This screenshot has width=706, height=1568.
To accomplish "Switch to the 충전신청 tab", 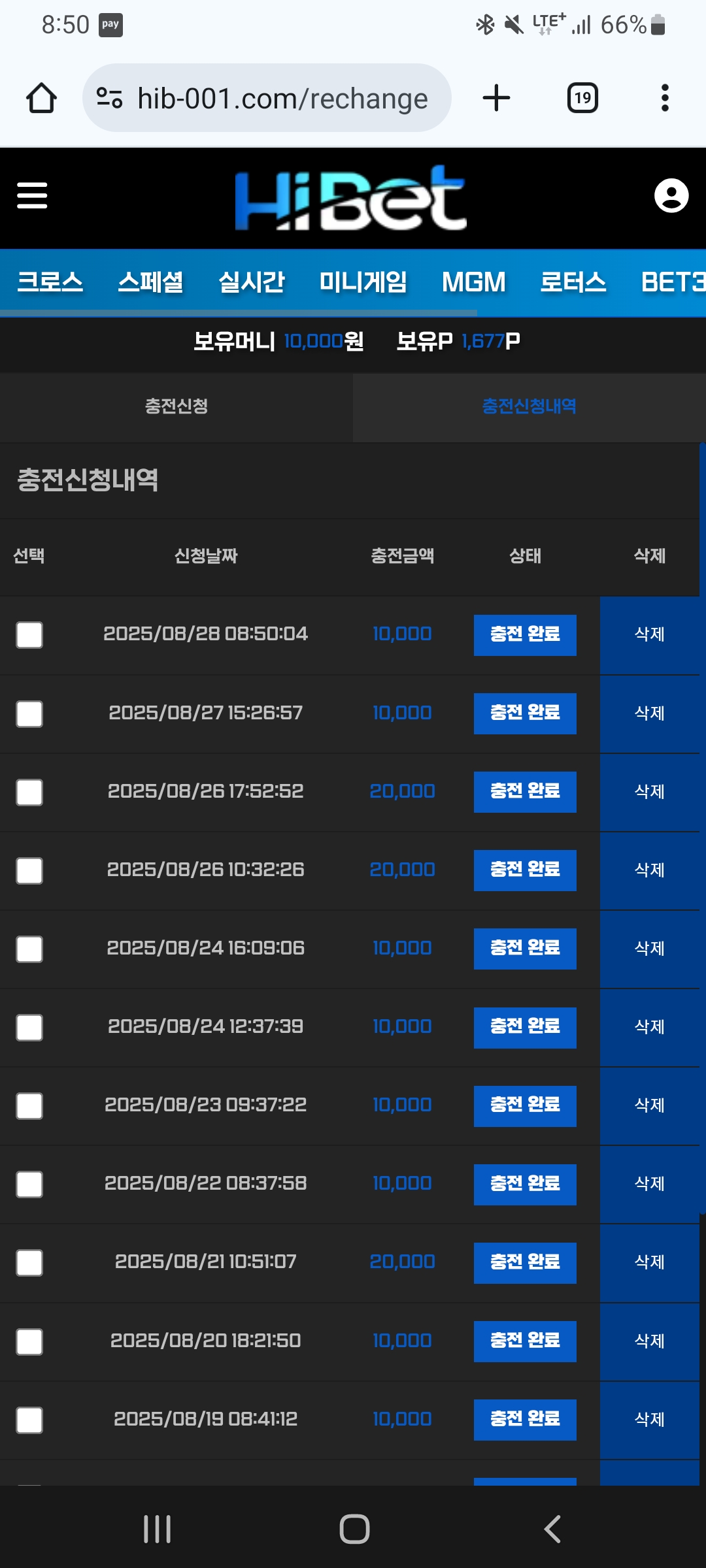I will click(176, 406).
